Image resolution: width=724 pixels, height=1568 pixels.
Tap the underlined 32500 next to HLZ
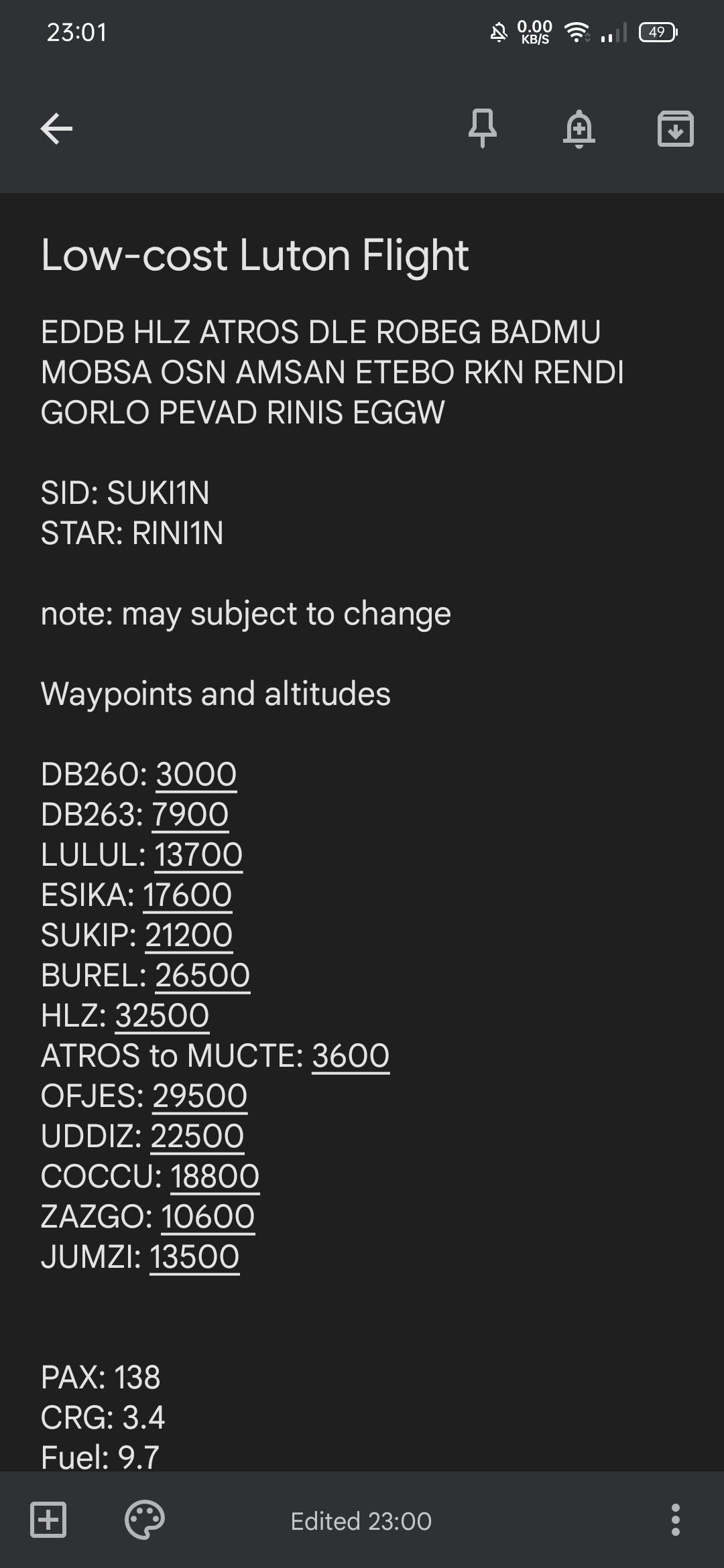(162, 1016)
